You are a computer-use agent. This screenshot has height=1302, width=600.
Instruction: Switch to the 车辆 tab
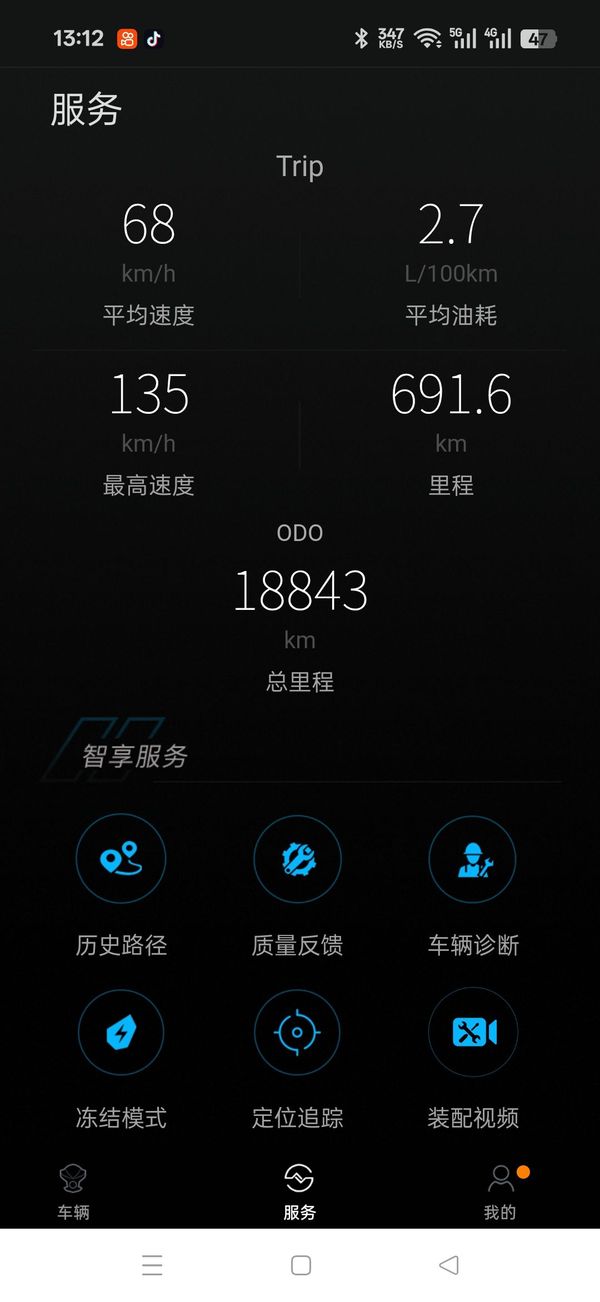coord(74,1192)
